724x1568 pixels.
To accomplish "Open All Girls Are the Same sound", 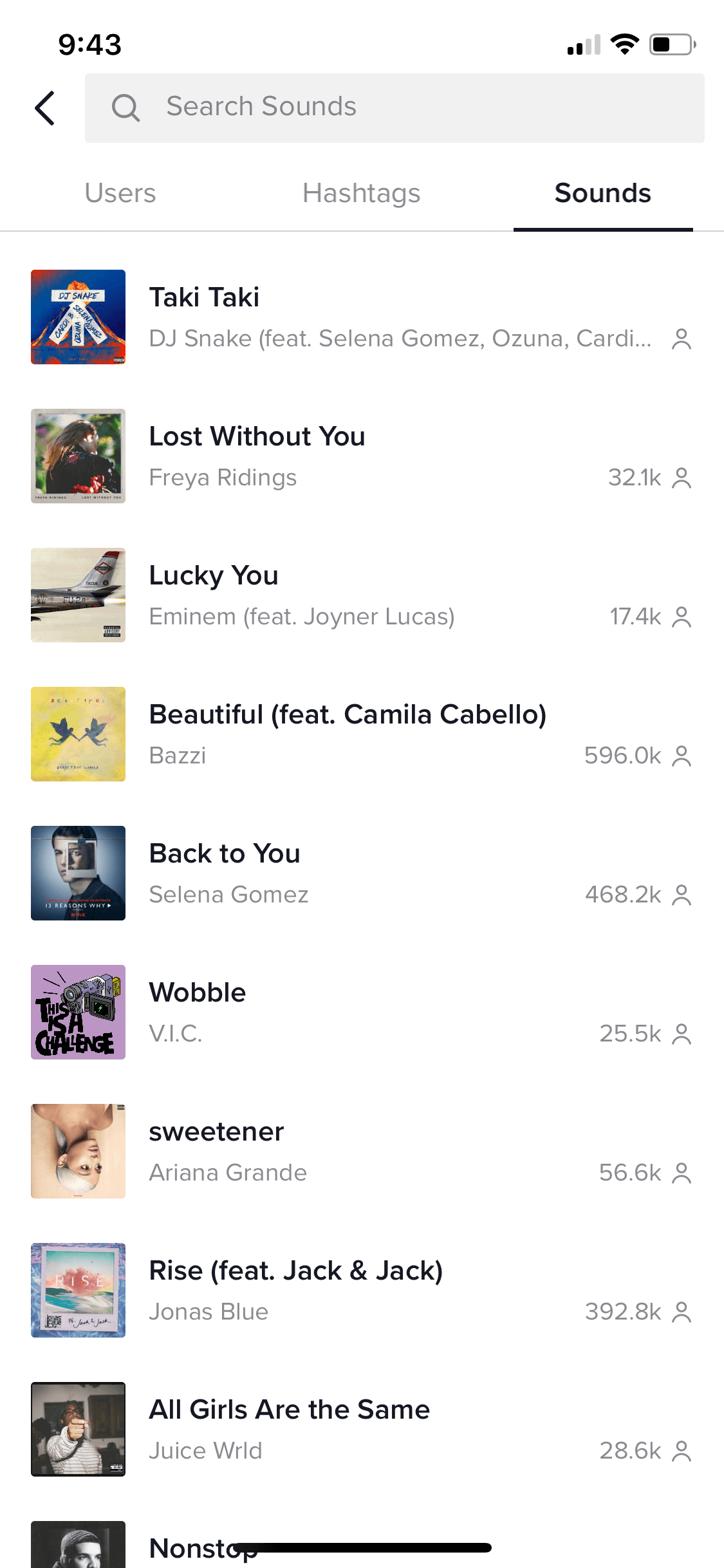I will click(x=362, y=1429).
